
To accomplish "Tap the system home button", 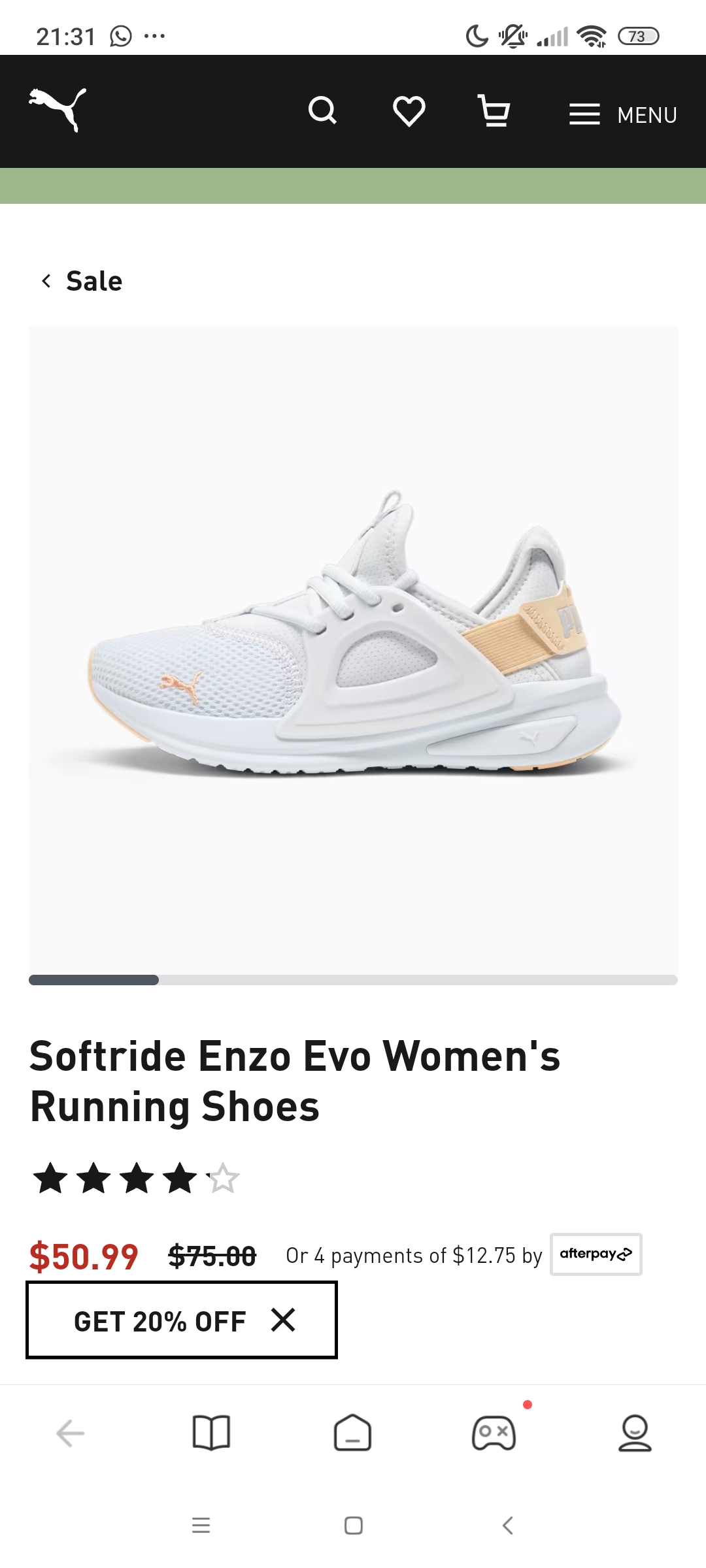I will point(353,1526).
